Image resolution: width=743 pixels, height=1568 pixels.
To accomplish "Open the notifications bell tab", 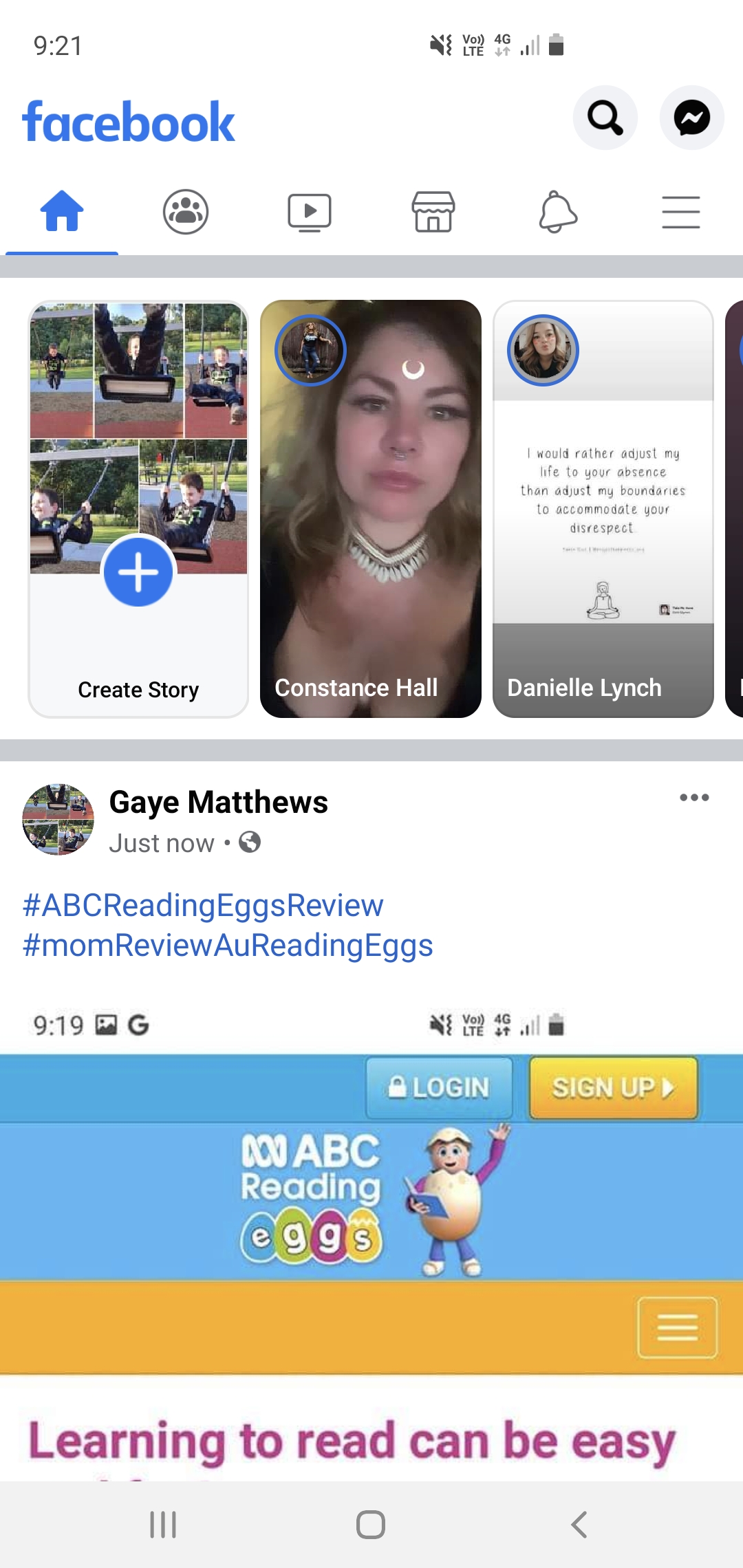I will tap(557, 212).
